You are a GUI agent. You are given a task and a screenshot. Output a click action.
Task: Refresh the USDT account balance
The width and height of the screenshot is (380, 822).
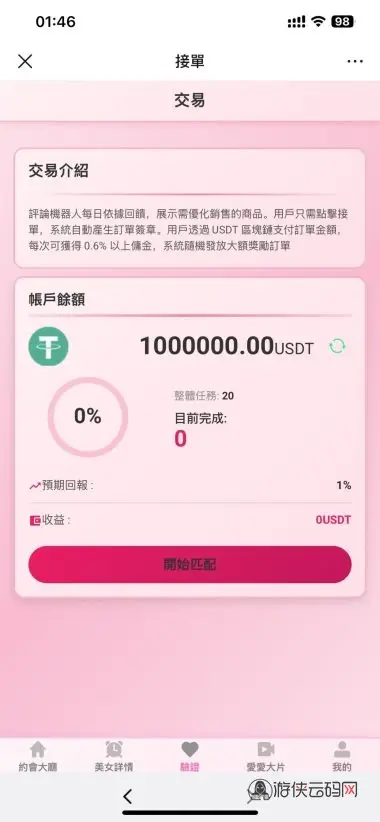338,346
